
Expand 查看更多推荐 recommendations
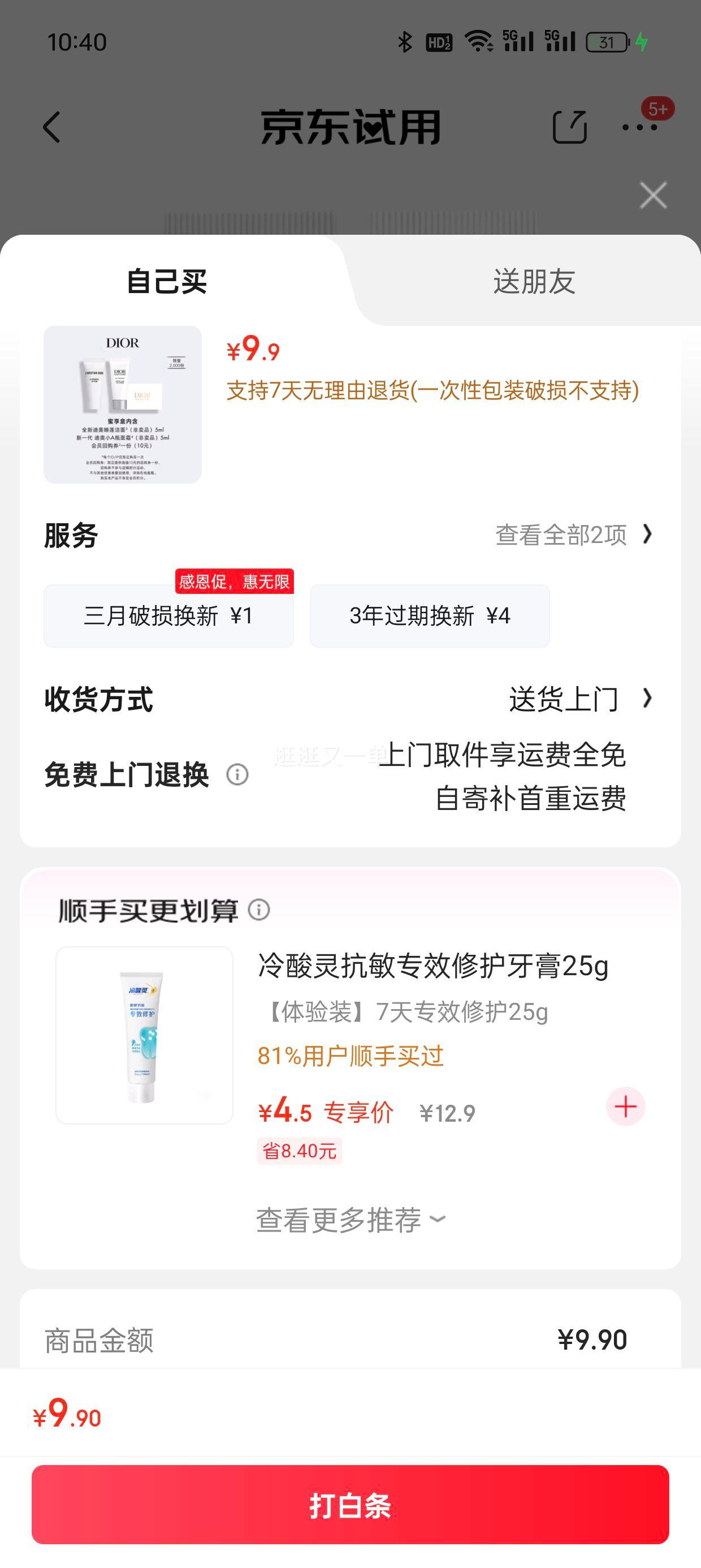(350, 1220)
